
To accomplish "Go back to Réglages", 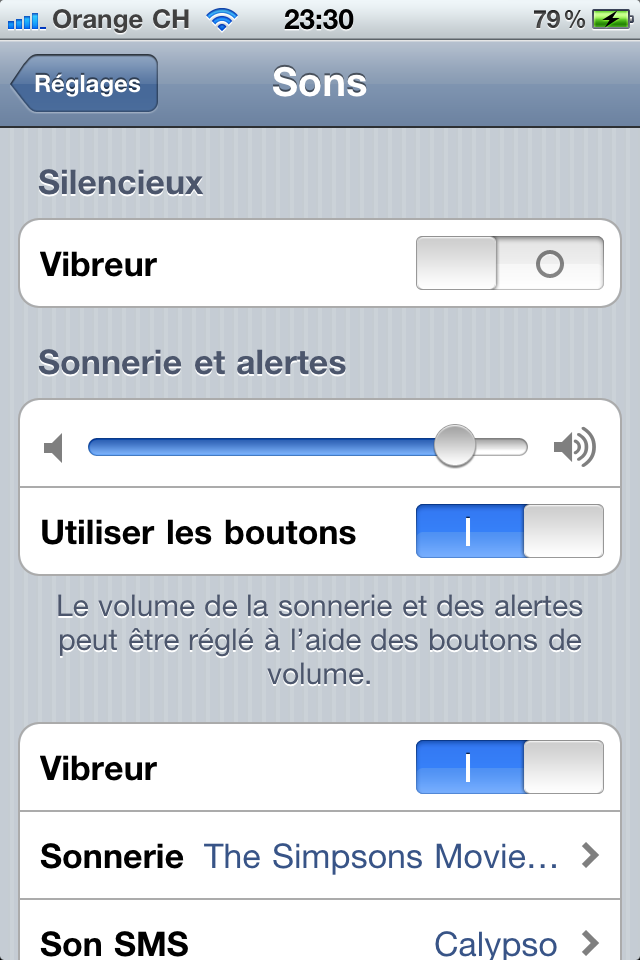I will click(84, 84).
